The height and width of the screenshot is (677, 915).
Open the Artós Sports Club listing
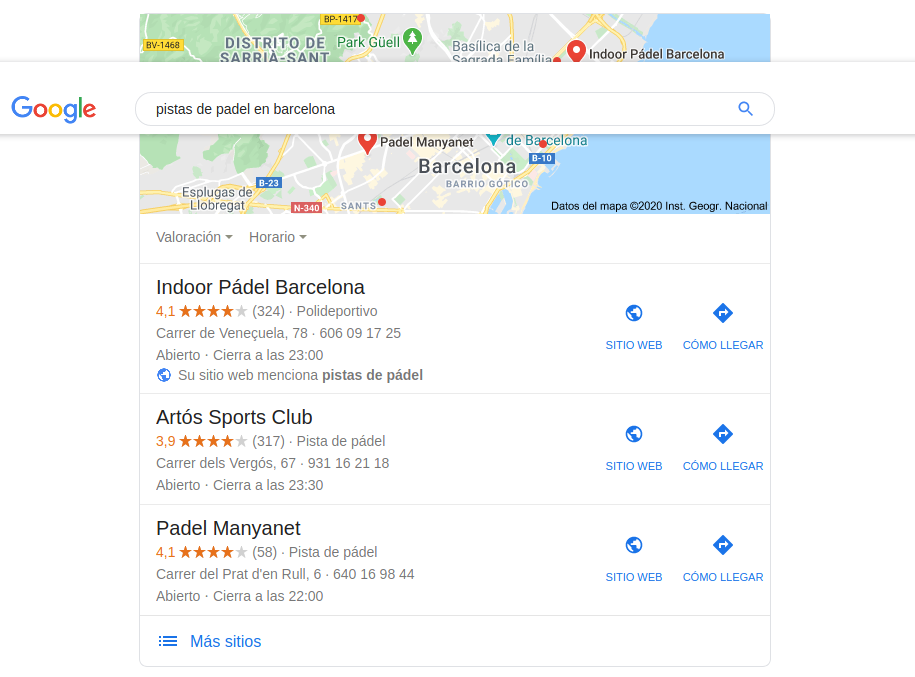(x=234, y=417)
